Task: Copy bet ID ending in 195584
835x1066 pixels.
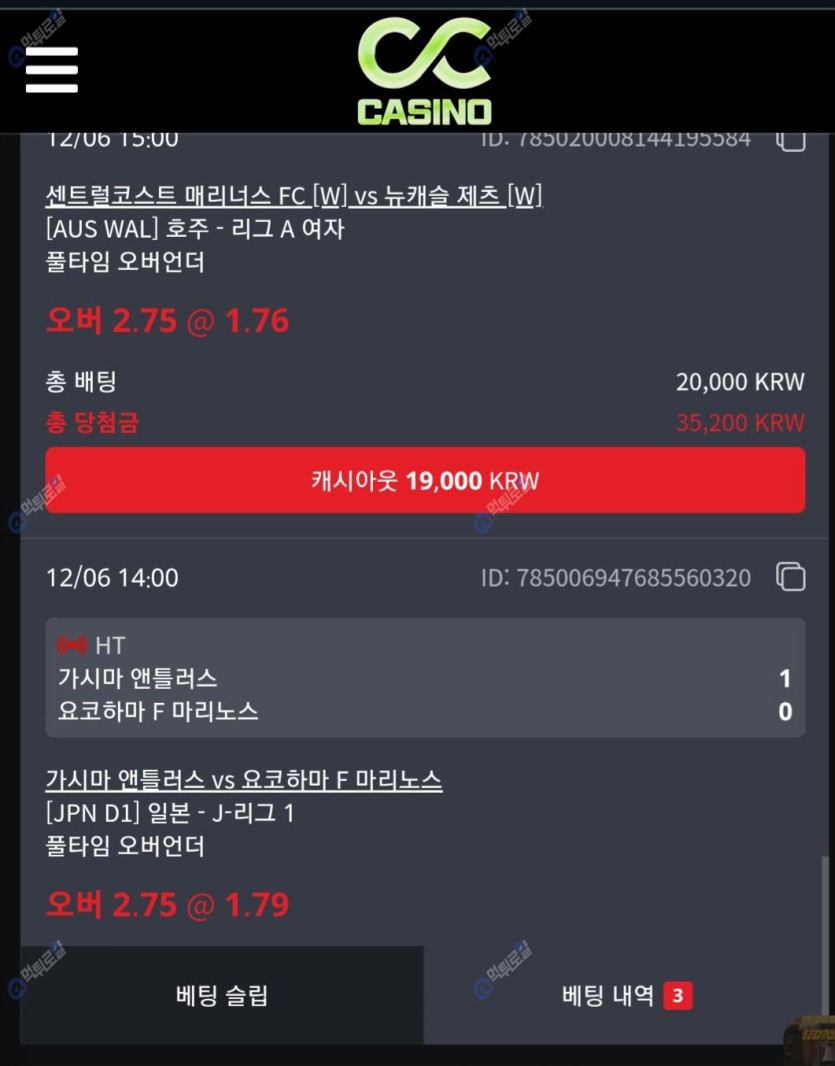Action: tap(791, 141)
